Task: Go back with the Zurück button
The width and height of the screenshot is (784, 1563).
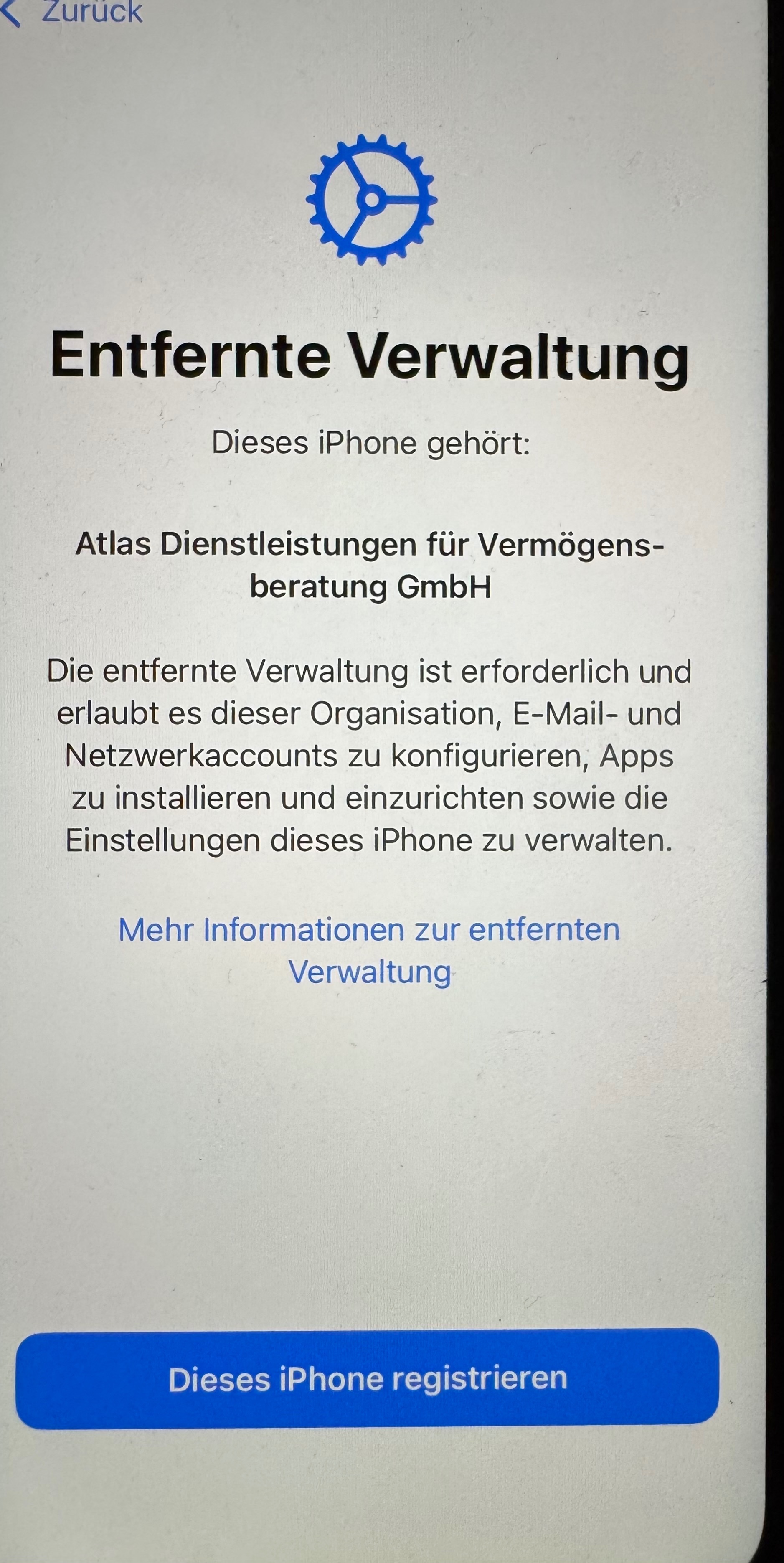Action: pos(71,12)
